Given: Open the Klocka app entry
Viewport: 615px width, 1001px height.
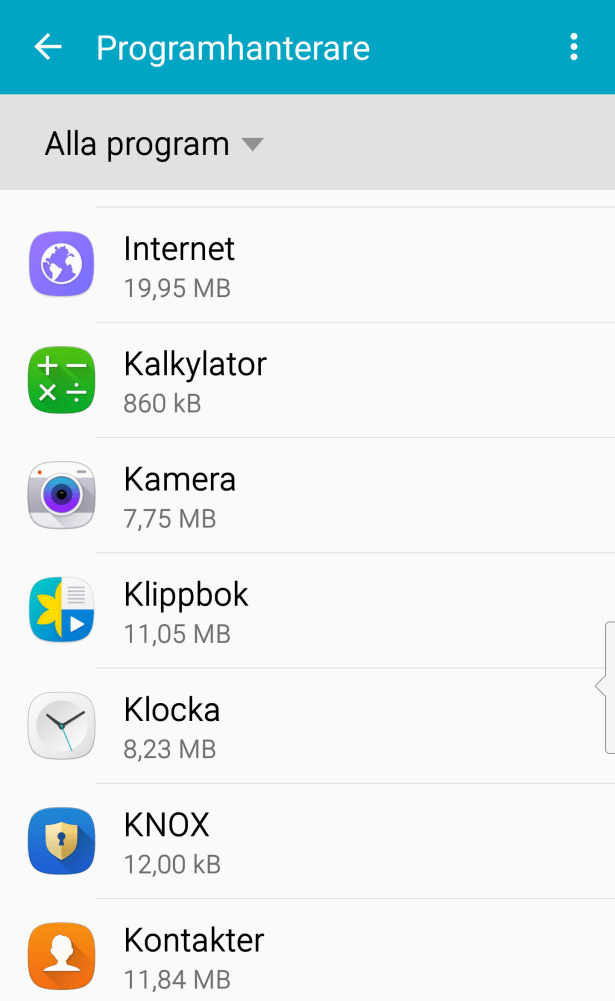Looking at the screenshot, I should [307, 725].
